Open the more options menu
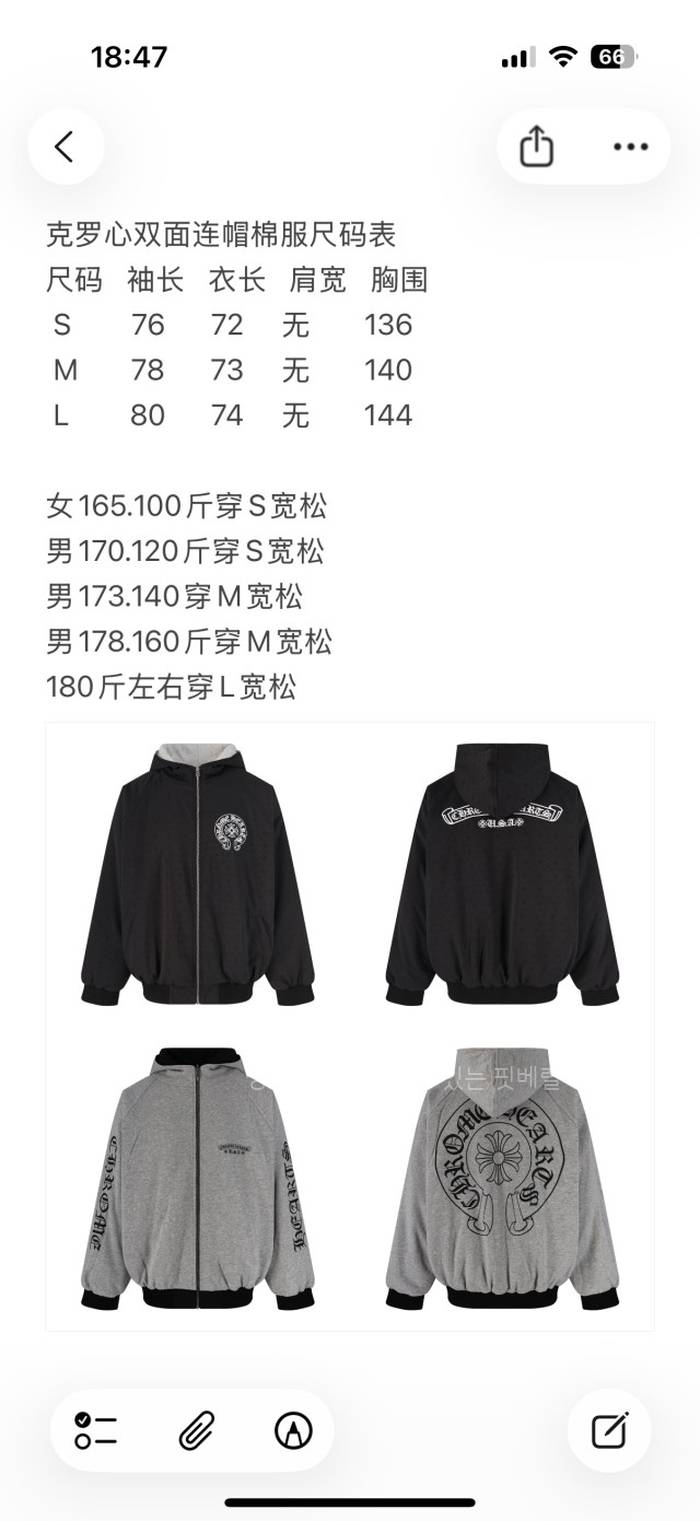The width and height of the screenshot is (700, 1521). (x=630, y=147)
